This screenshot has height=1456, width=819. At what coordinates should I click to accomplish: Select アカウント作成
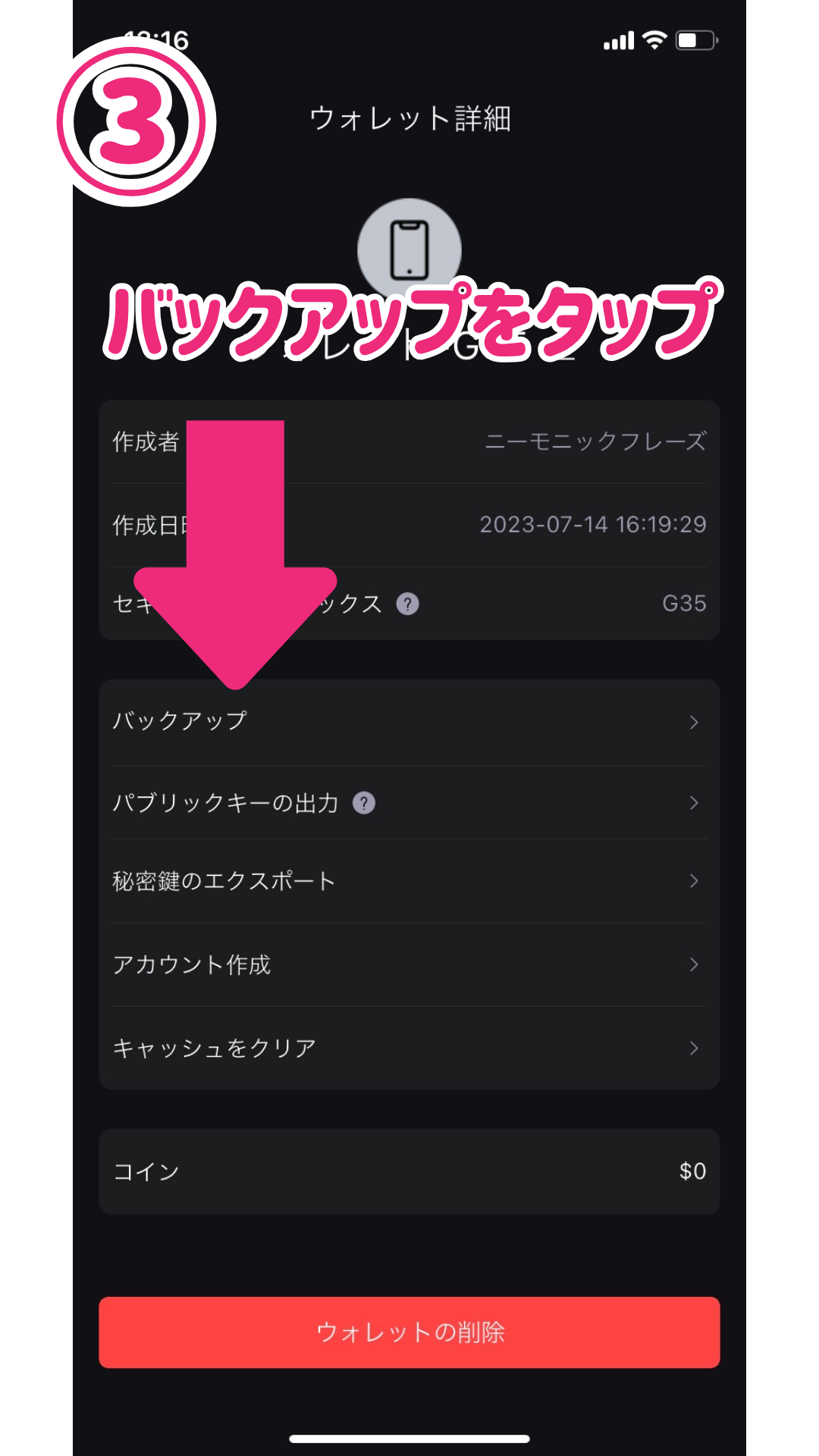[x=409, y=965]
